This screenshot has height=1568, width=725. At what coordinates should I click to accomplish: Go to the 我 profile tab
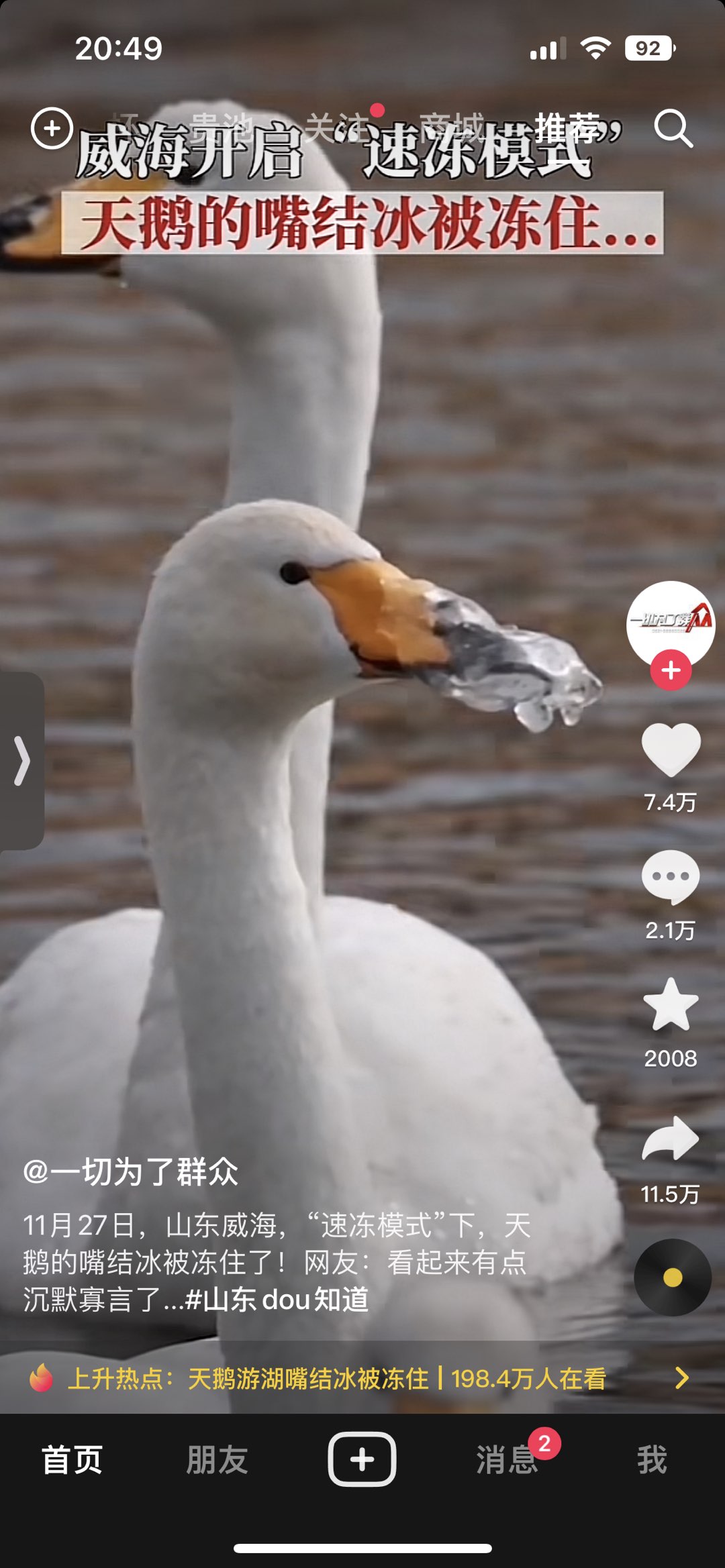651,1460
